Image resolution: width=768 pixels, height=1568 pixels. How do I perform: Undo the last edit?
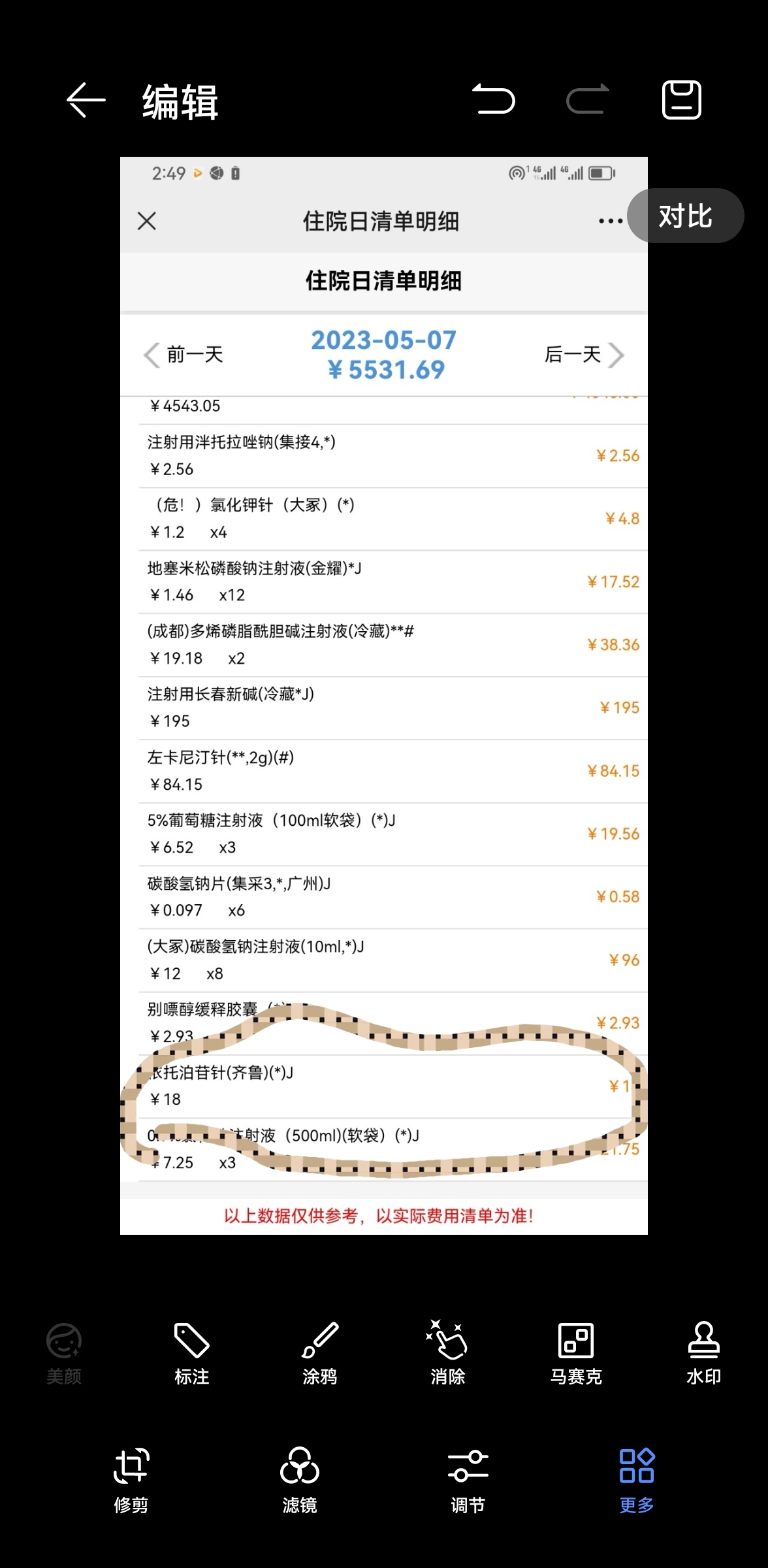pyautogui.click(x=494, y=99)
